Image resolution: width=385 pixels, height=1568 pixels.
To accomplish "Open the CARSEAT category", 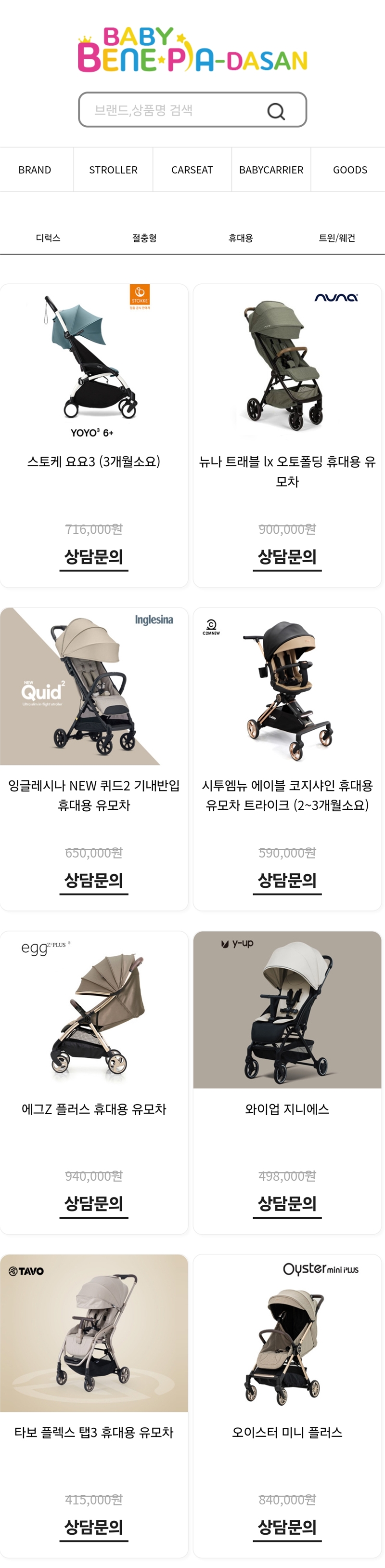I will 192,170.
